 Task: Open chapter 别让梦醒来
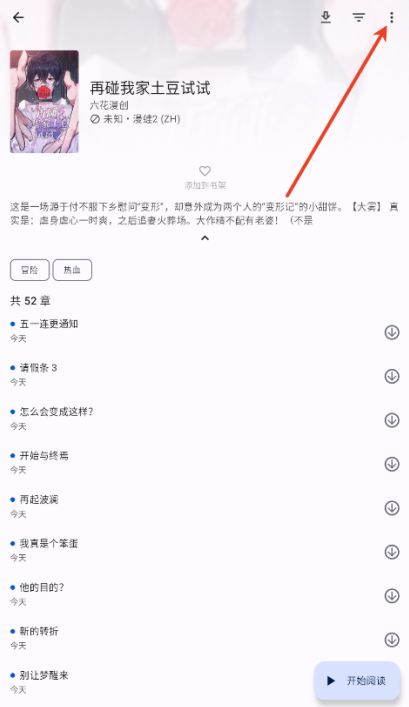point(158,682)
